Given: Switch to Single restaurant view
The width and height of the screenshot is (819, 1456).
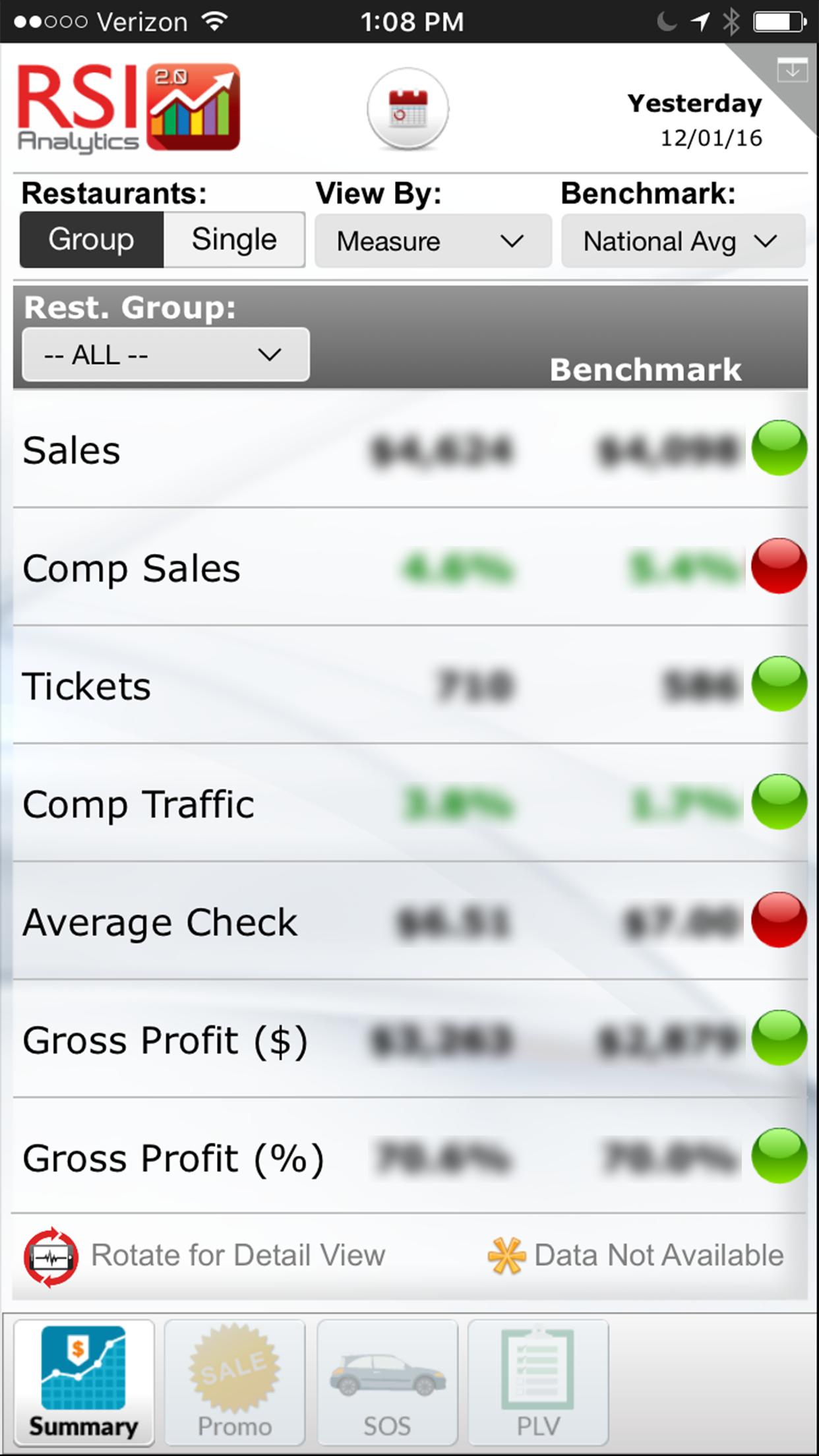Looking at the screenshot, I should (x=234, y=239).
